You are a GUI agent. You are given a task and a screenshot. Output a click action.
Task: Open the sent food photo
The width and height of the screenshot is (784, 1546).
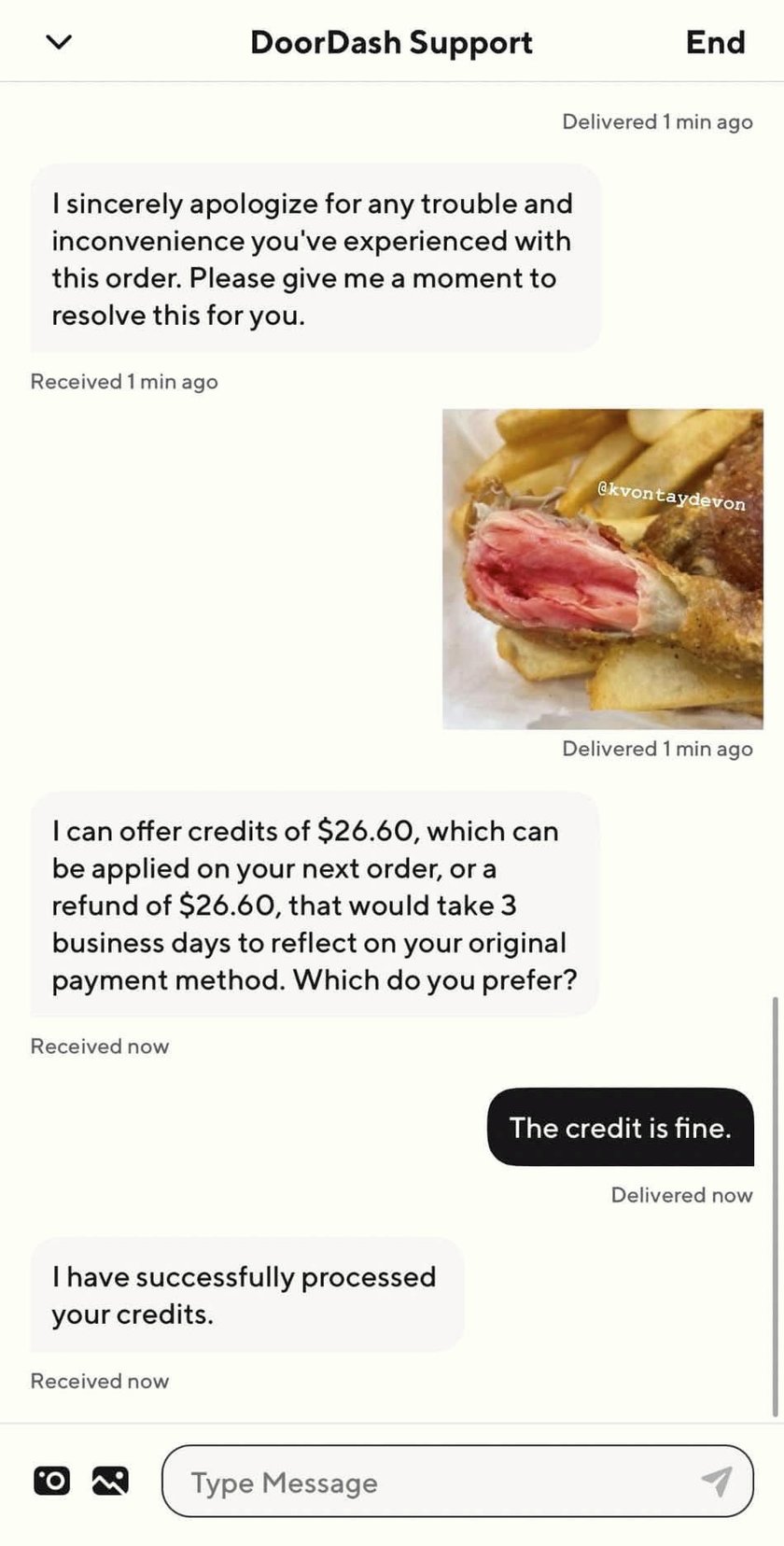603,569
